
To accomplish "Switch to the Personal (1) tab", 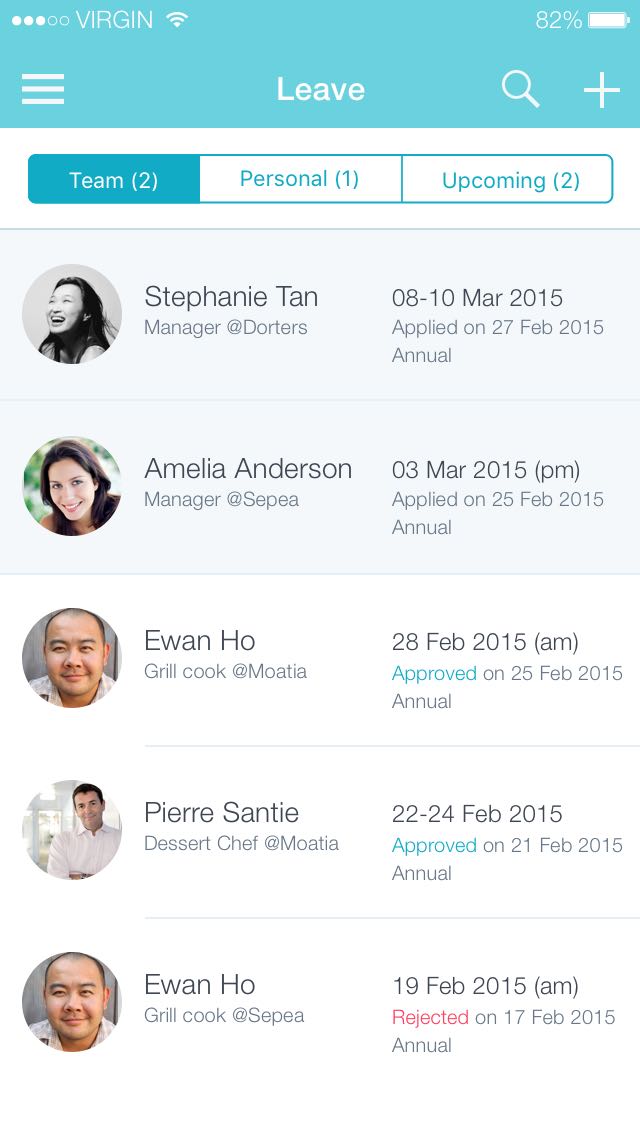I will pyautogui.click(x=300, y=180).
